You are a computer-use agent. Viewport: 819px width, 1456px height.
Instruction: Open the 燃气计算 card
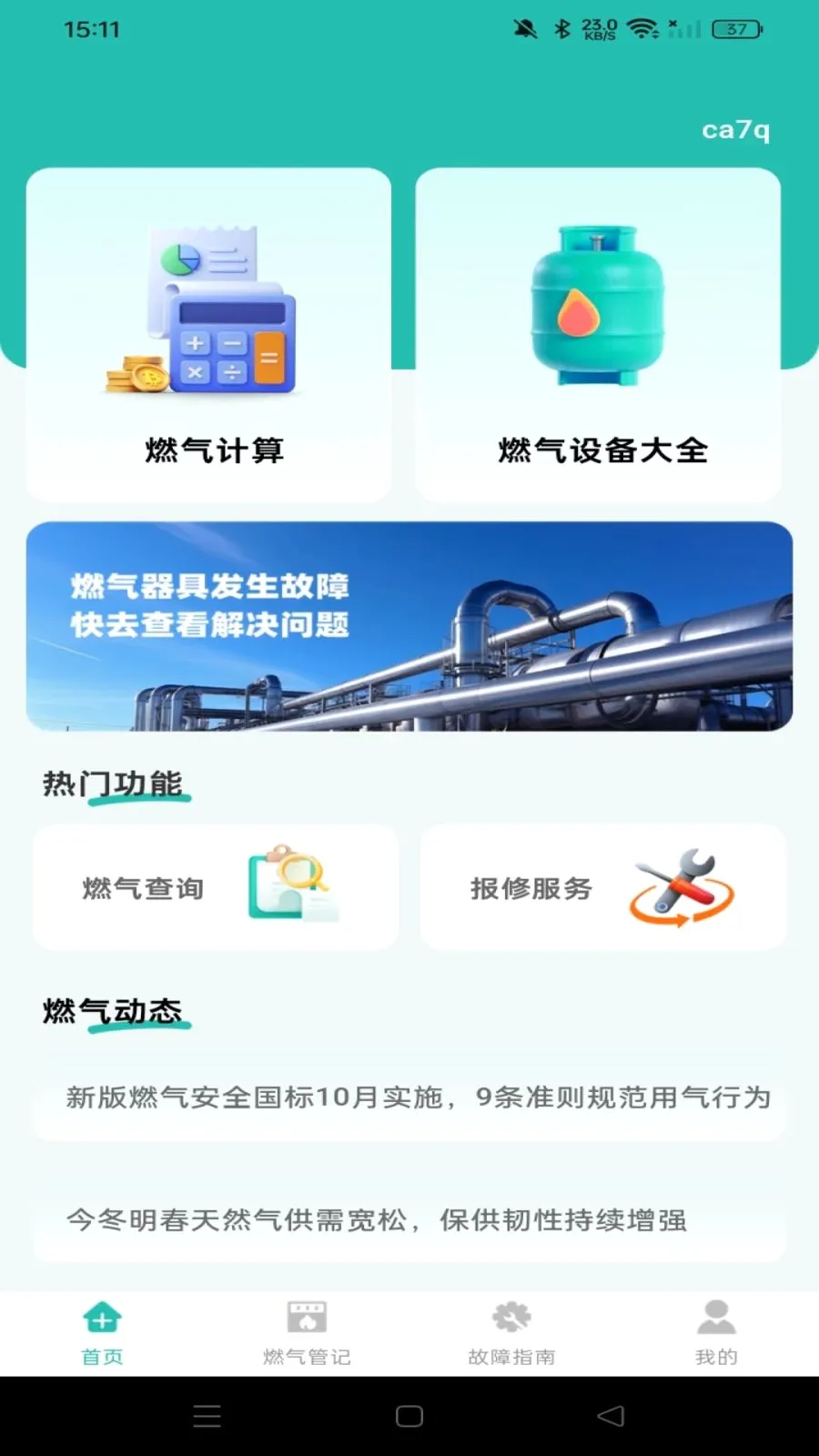[208, 334]
